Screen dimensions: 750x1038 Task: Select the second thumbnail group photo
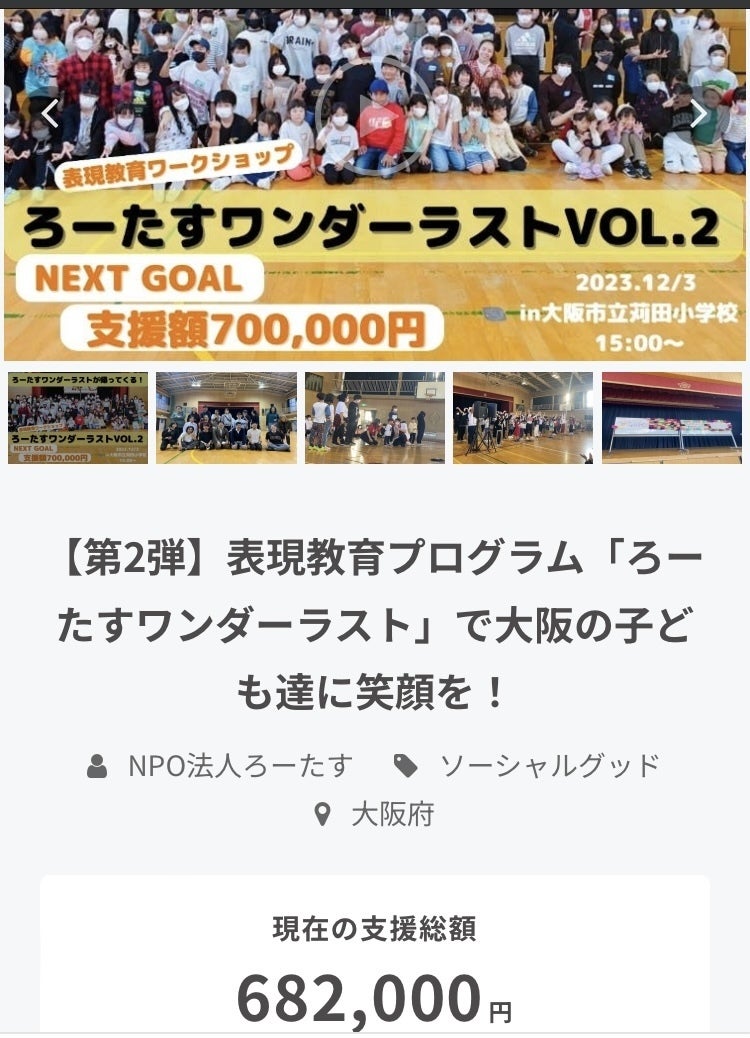tap(226, 418)
